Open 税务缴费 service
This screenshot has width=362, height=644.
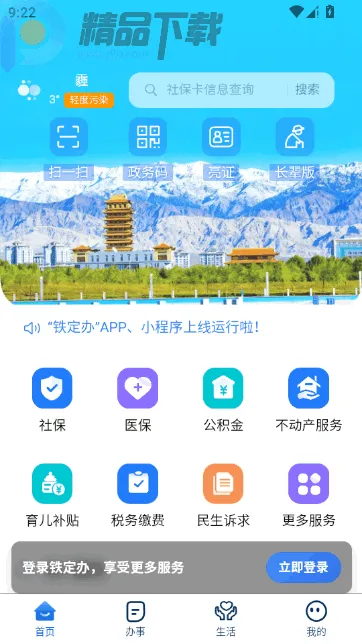click(x=138, y=496)
